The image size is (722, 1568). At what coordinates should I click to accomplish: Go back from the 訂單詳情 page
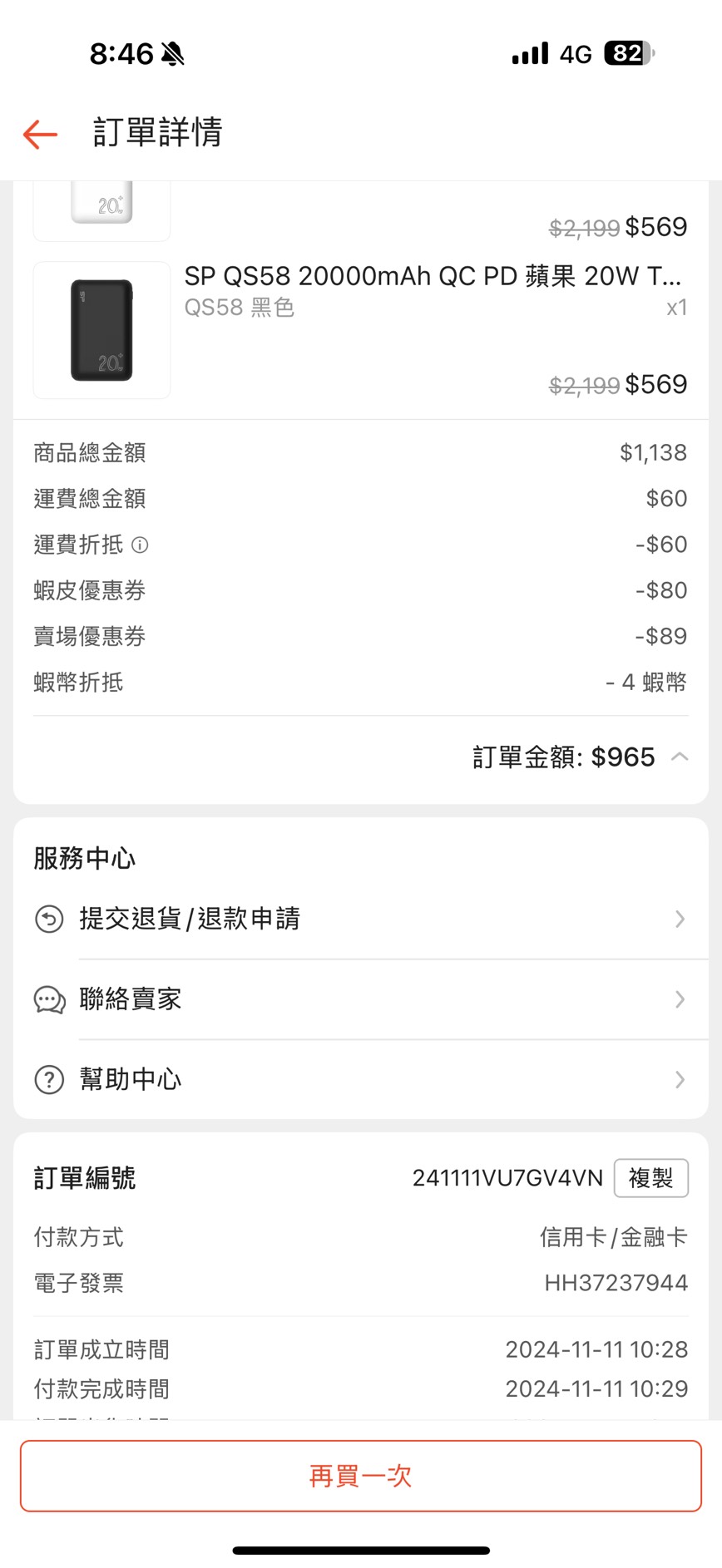click(x=40, y=134)
